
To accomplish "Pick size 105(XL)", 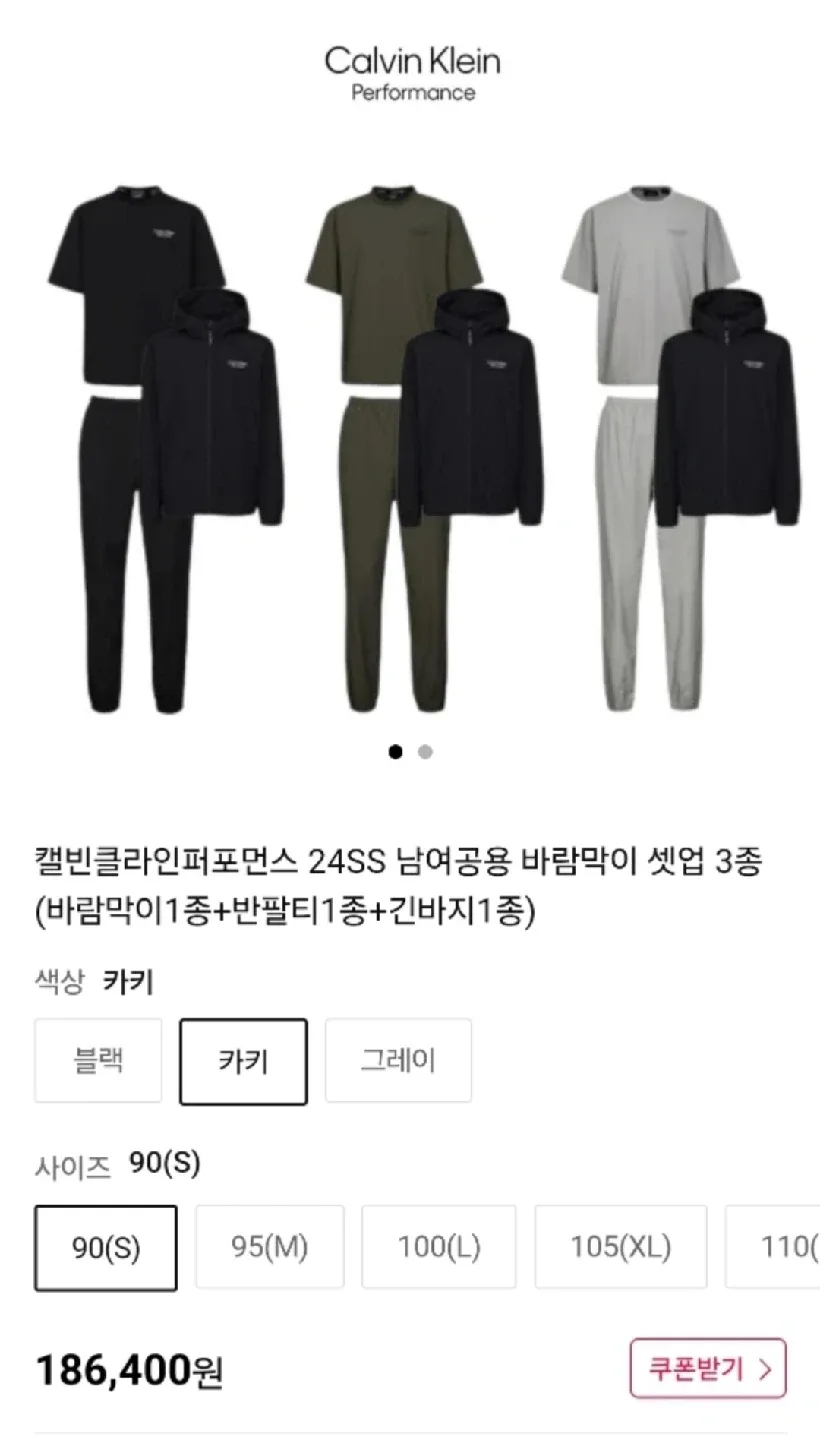I will [620, 1246].
